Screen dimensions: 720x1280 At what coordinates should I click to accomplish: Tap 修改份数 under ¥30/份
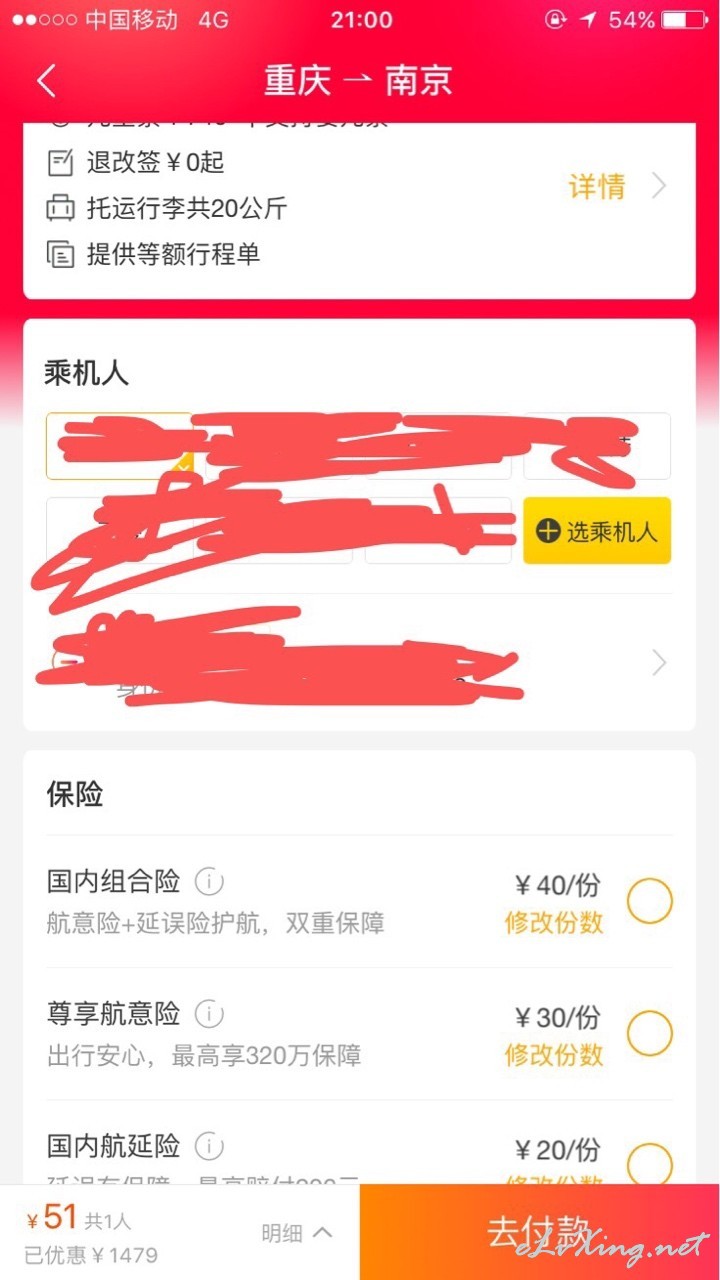pos(554,1055)
